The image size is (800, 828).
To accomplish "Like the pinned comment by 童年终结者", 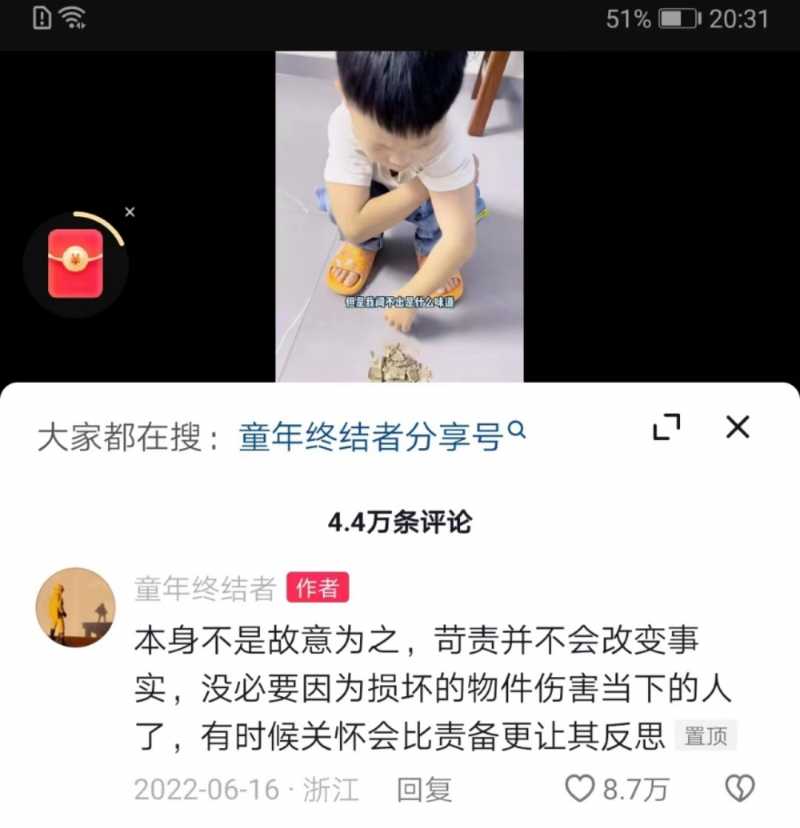I will 580,789.
